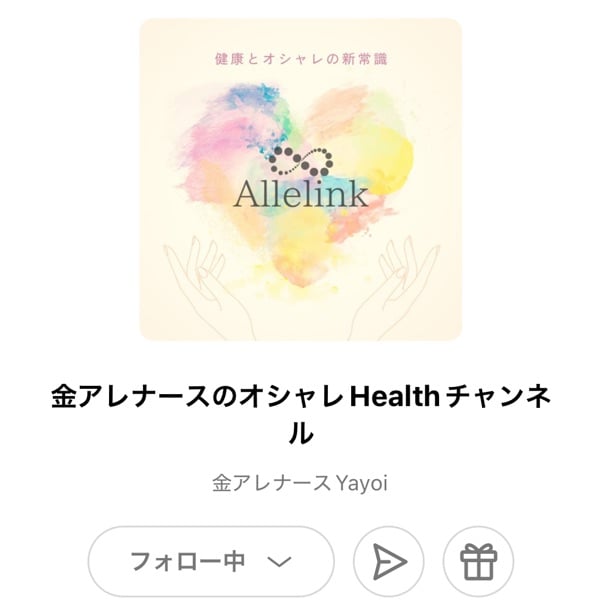Open the フォロー中 follow options dropdown
600x600 pixels.
click(211, 561)
